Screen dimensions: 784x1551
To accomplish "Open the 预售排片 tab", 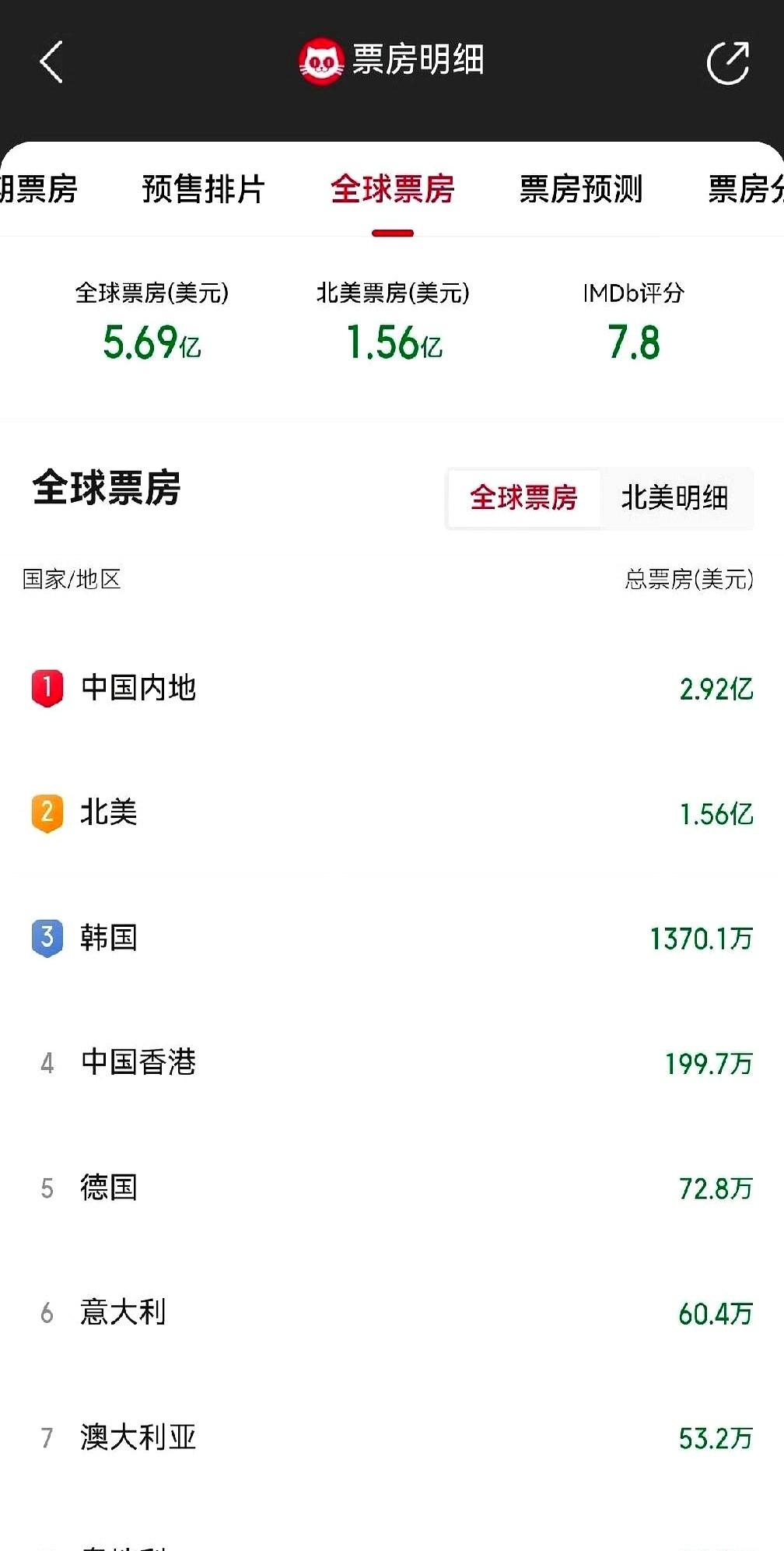I will pos(204,188).
